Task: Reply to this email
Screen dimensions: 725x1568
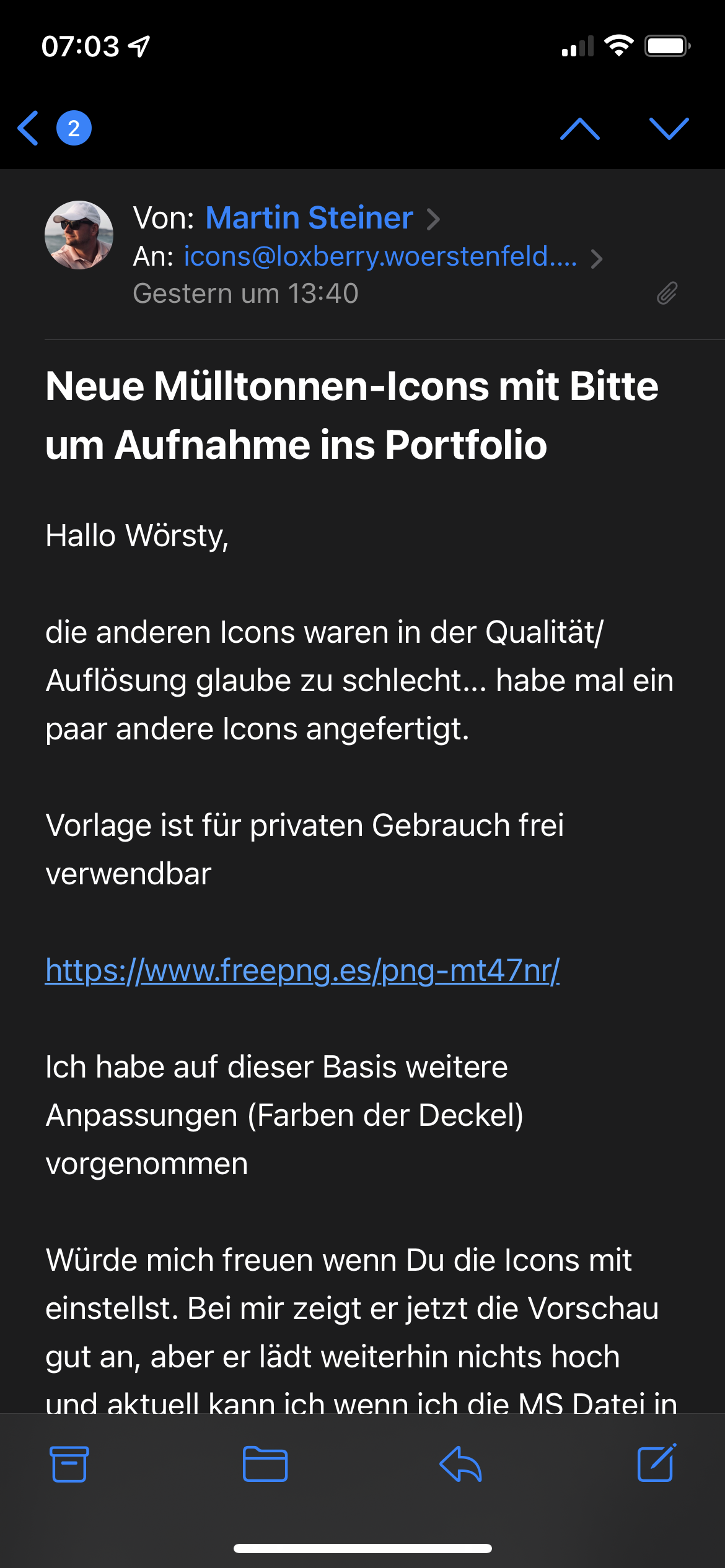Action: pos(460,1464)
